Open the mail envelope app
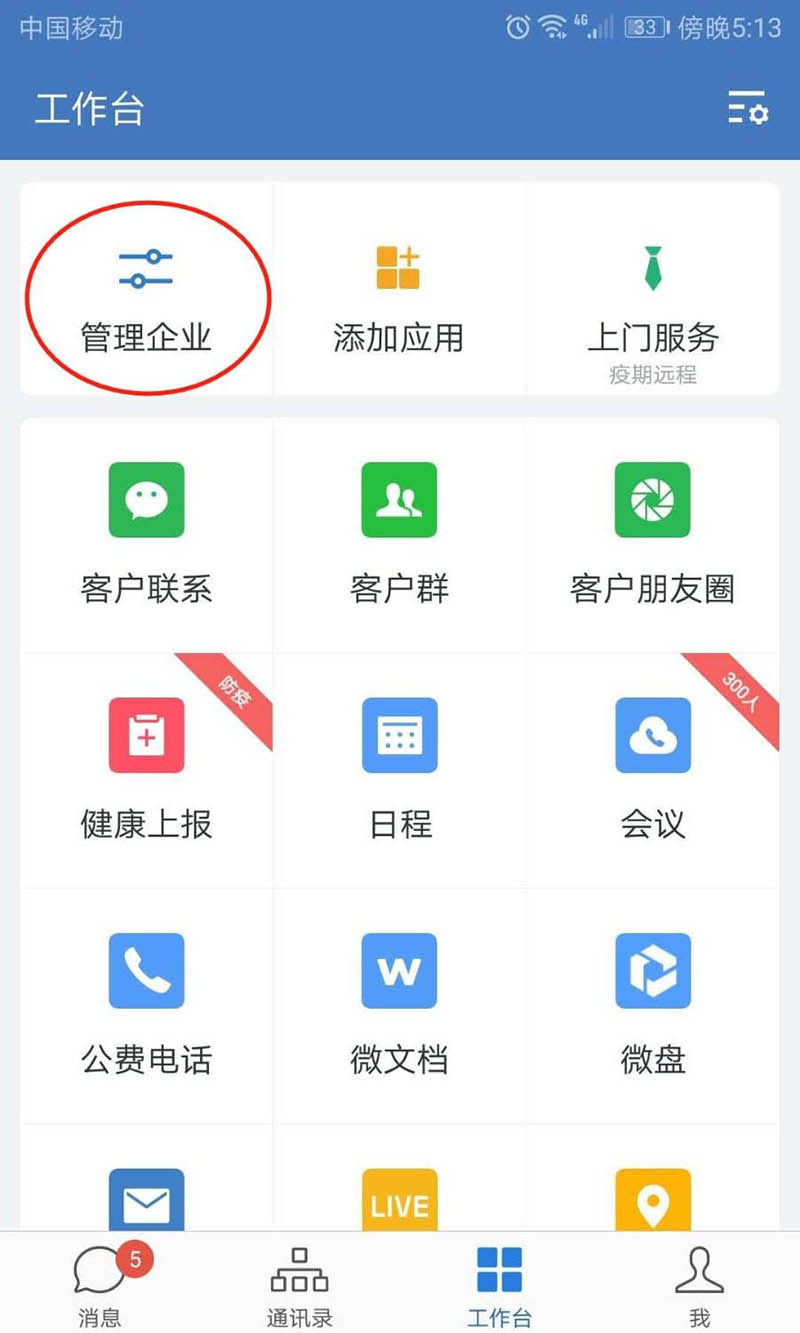The image size is (800, 1333). click(x=146, y=1200)
